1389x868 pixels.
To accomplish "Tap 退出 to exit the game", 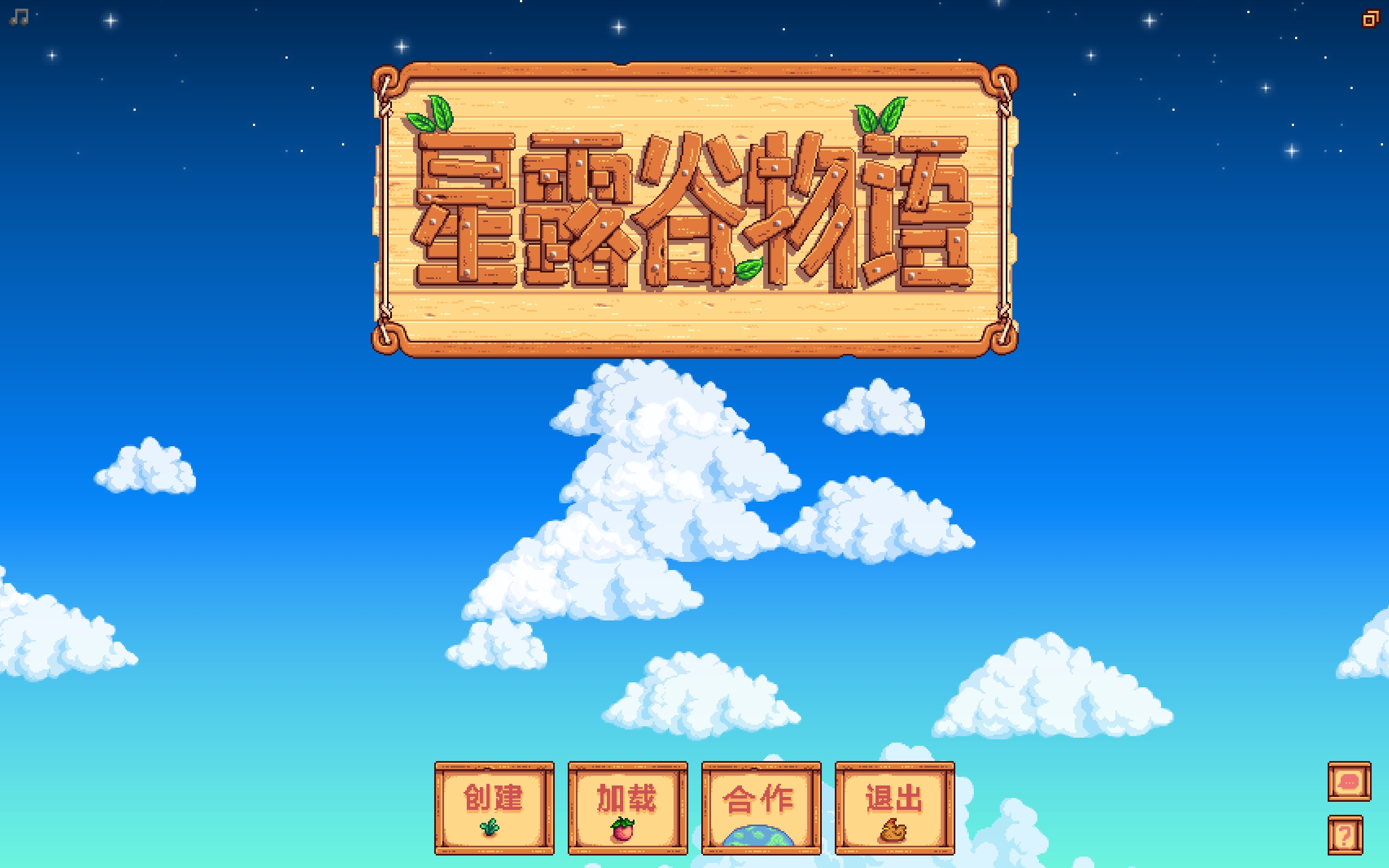I will click(x=894, y=808).
